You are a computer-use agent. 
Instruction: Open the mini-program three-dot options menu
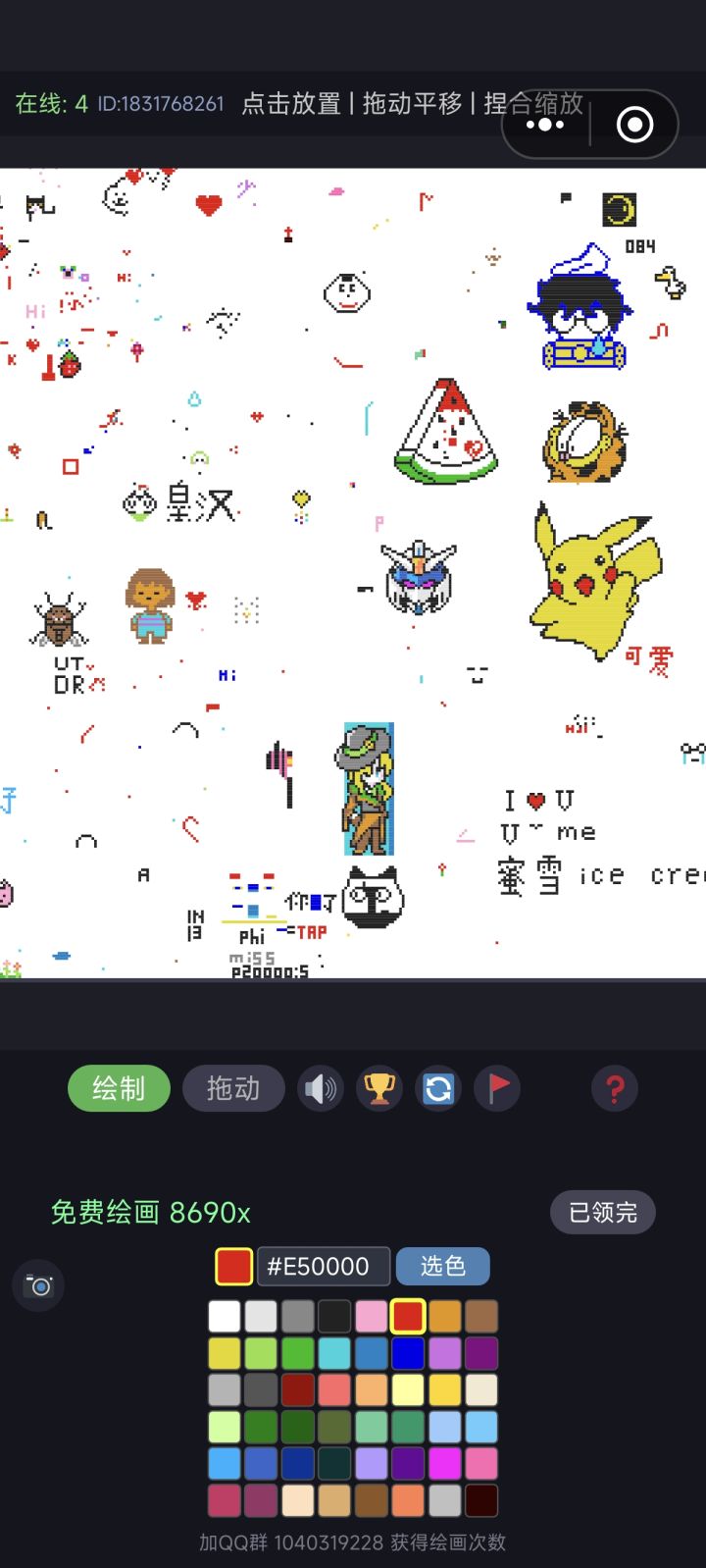coord(544,124)
